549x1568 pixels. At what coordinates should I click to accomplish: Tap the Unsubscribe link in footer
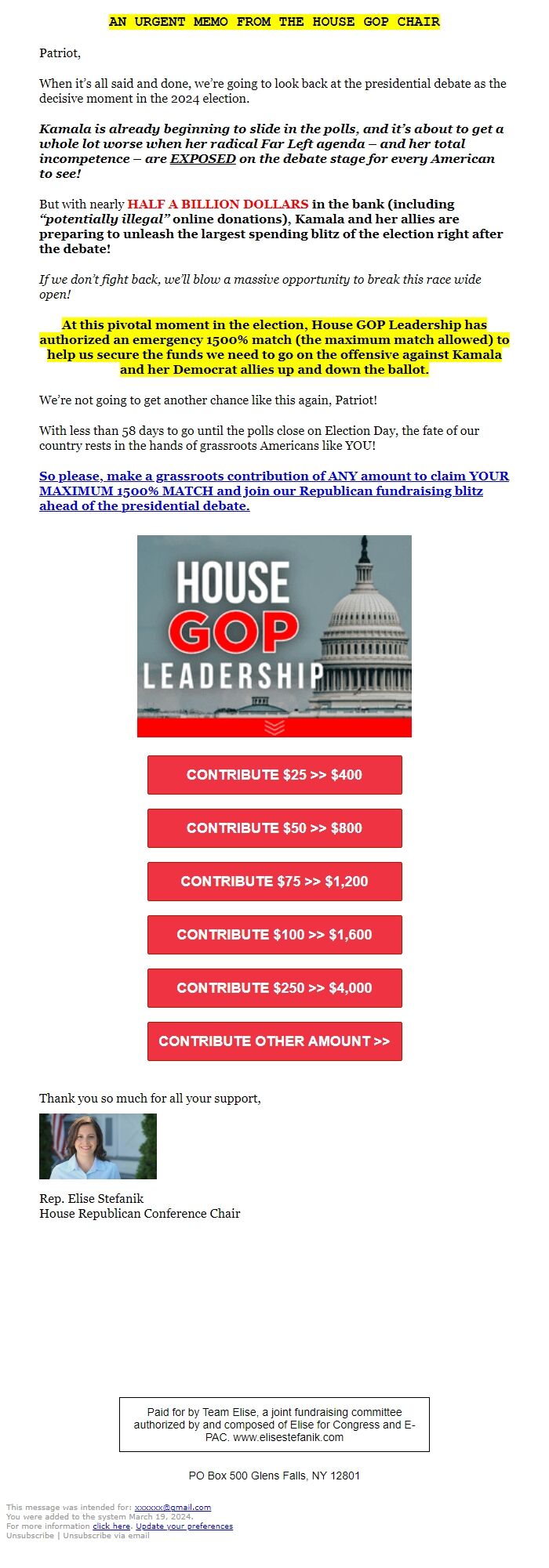click(x=30, y=1535)
